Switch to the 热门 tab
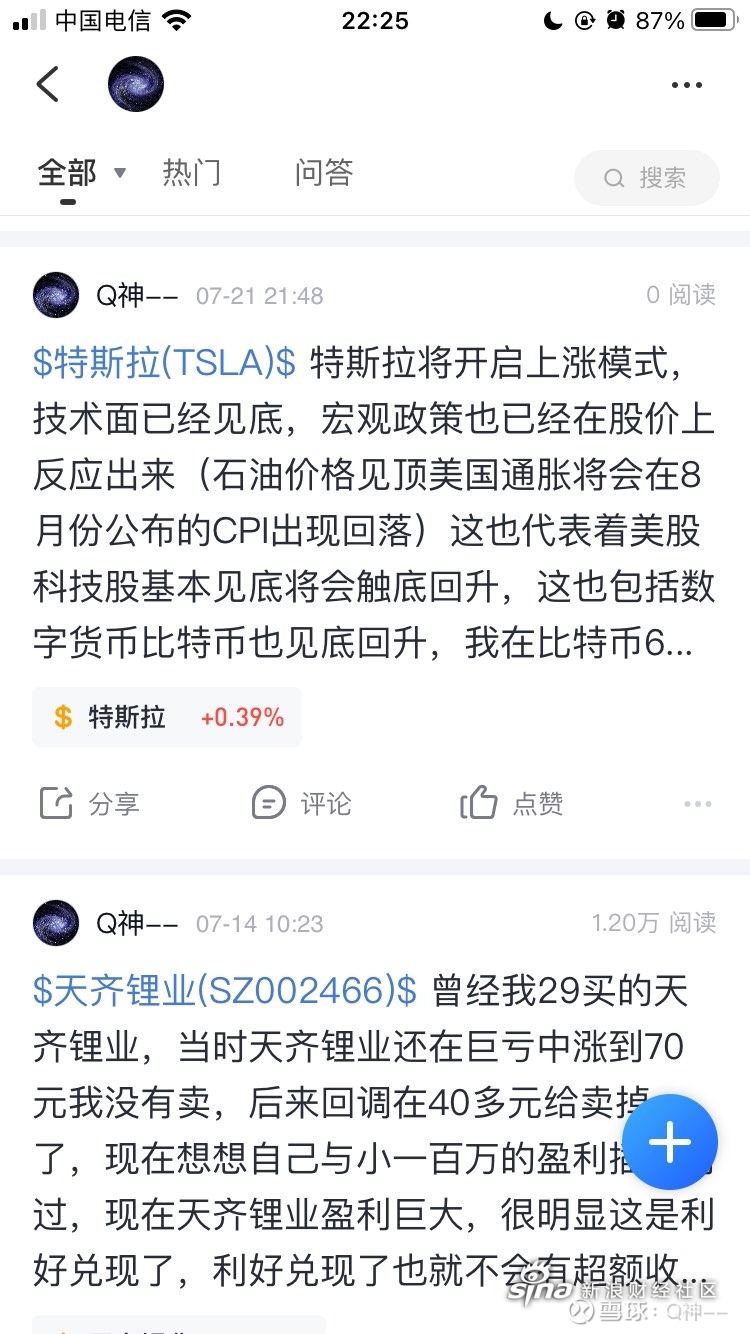The height and width of the screenshot is (1334, 750). (x=191, y=173)
